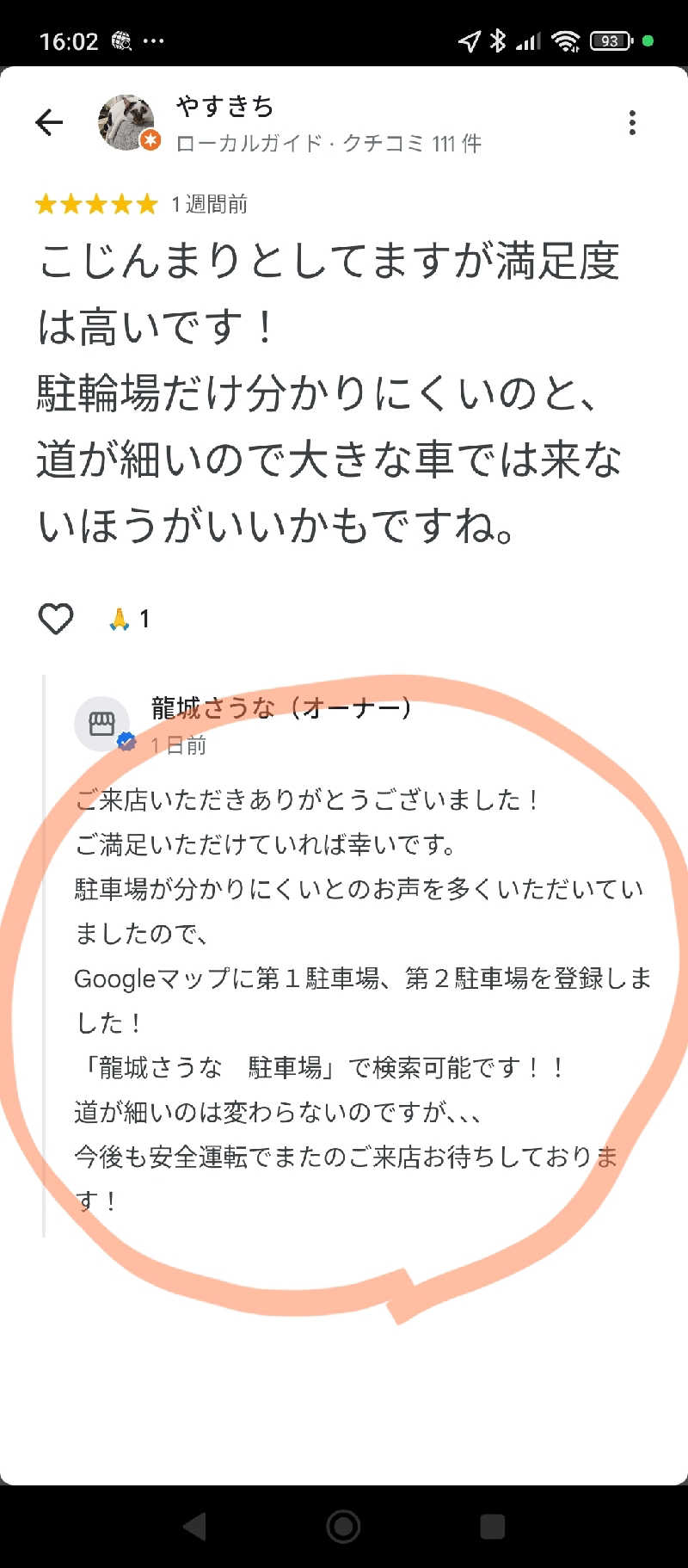Screen dimensions: 688x1568
Task: Tap the Bluetooth status icon
Action: [x=497, y=40]
